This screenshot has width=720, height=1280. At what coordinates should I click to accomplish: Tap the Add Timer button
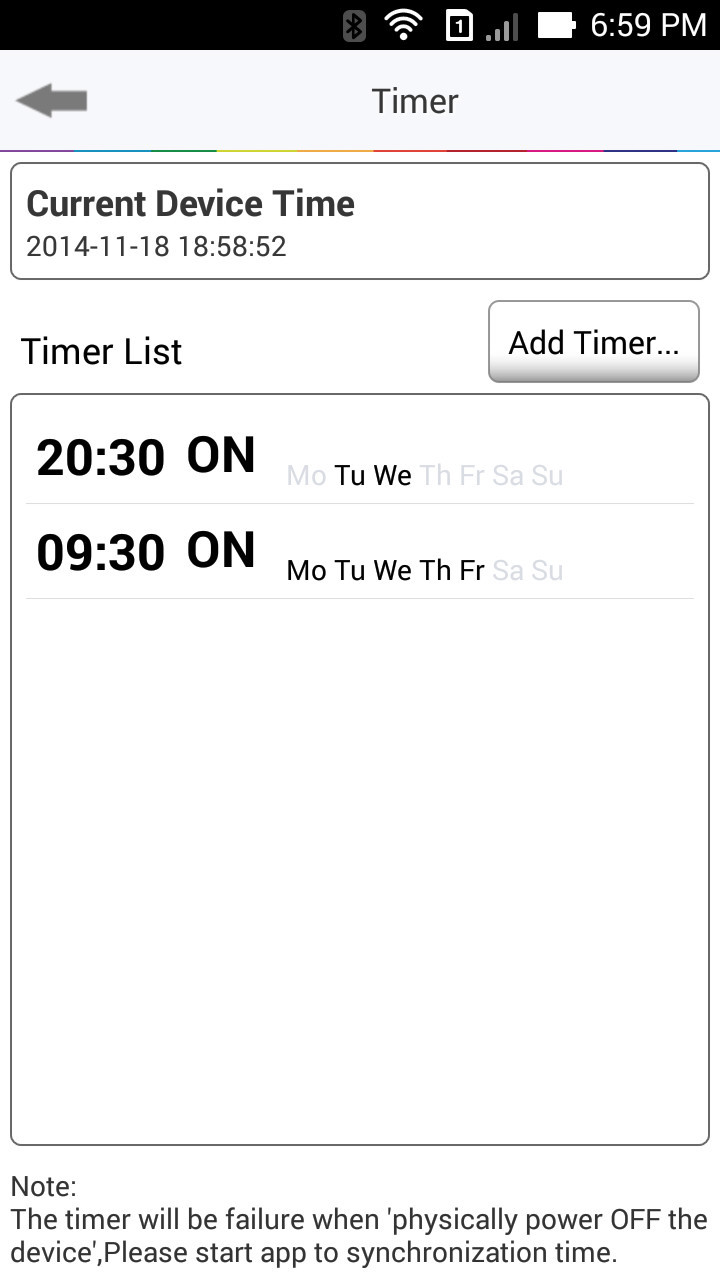click(594, 342)
